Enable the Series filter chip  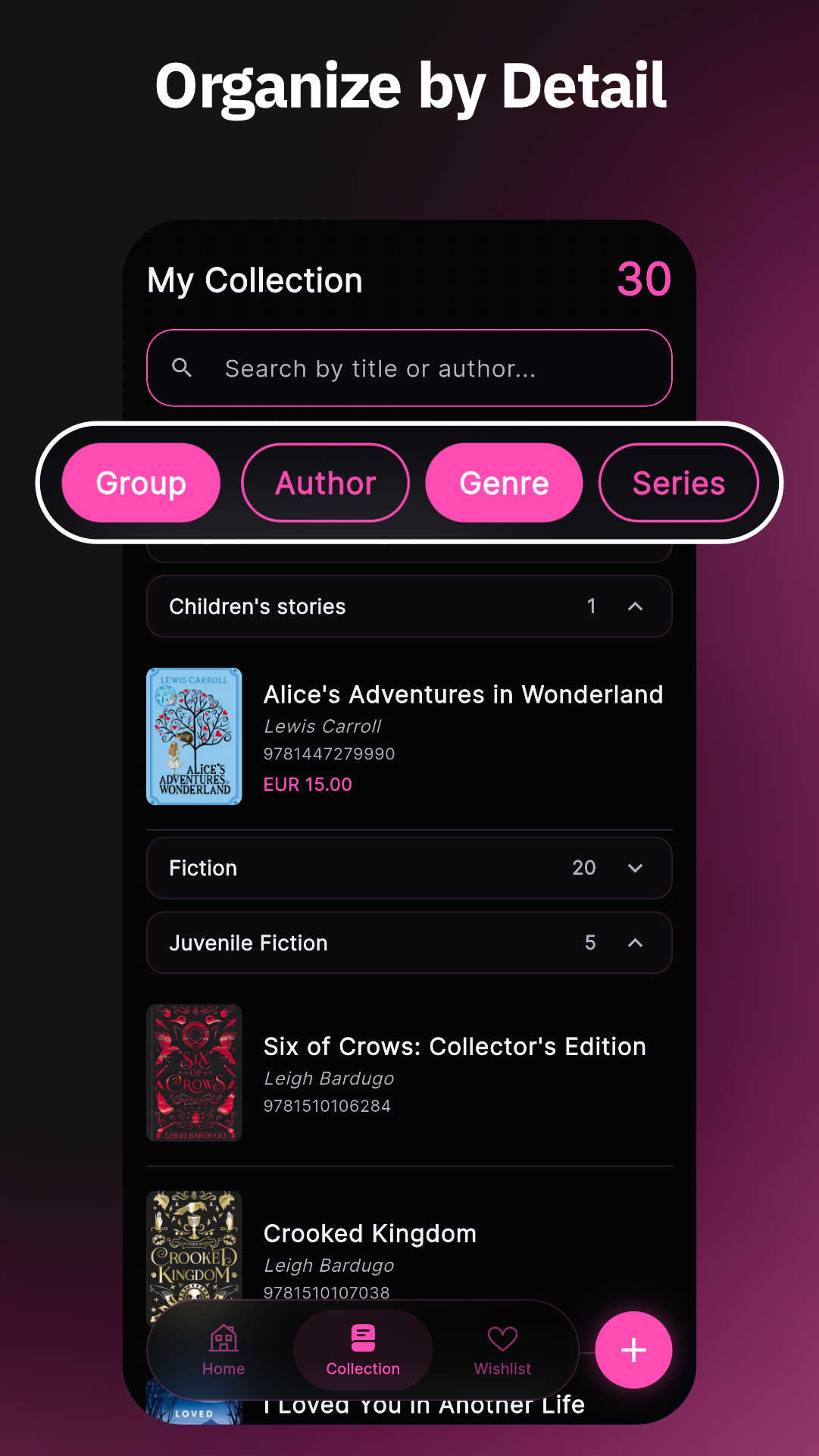[678, 482]
